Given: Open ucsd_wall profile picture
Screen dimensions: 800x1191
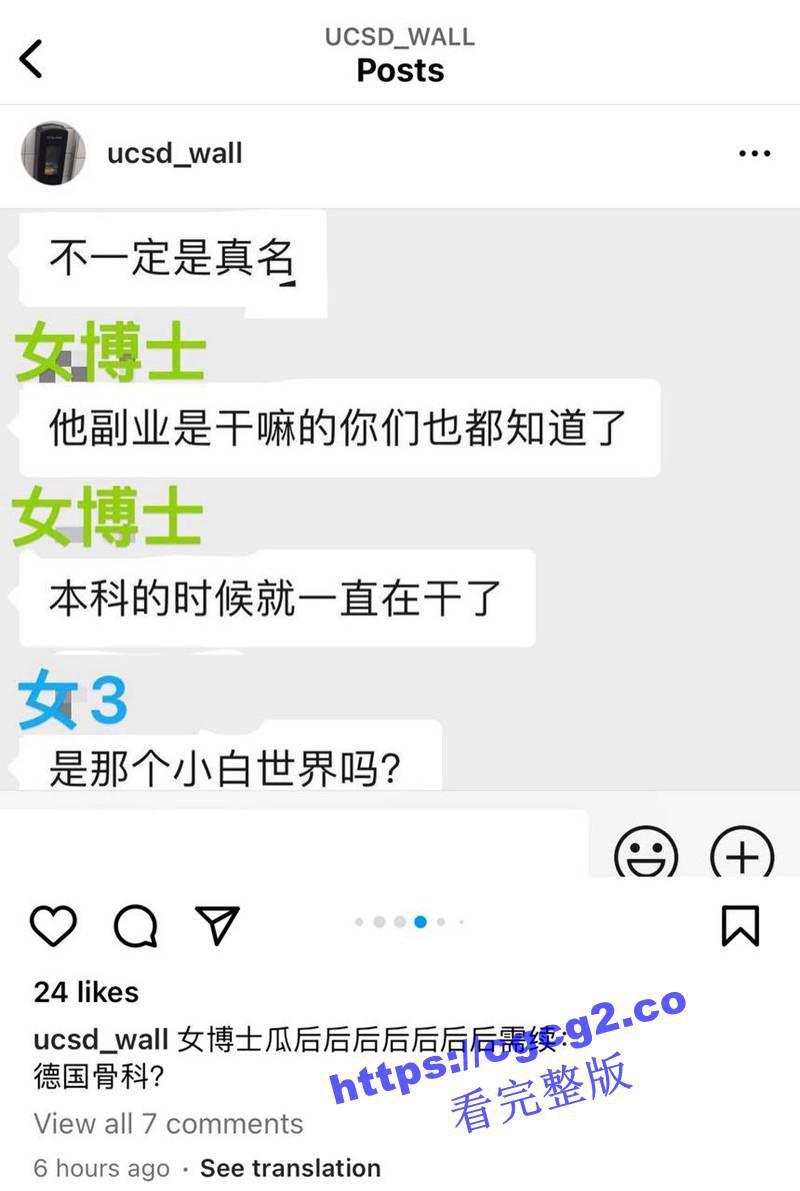Looking at the screenshot, I should (49, 153).
